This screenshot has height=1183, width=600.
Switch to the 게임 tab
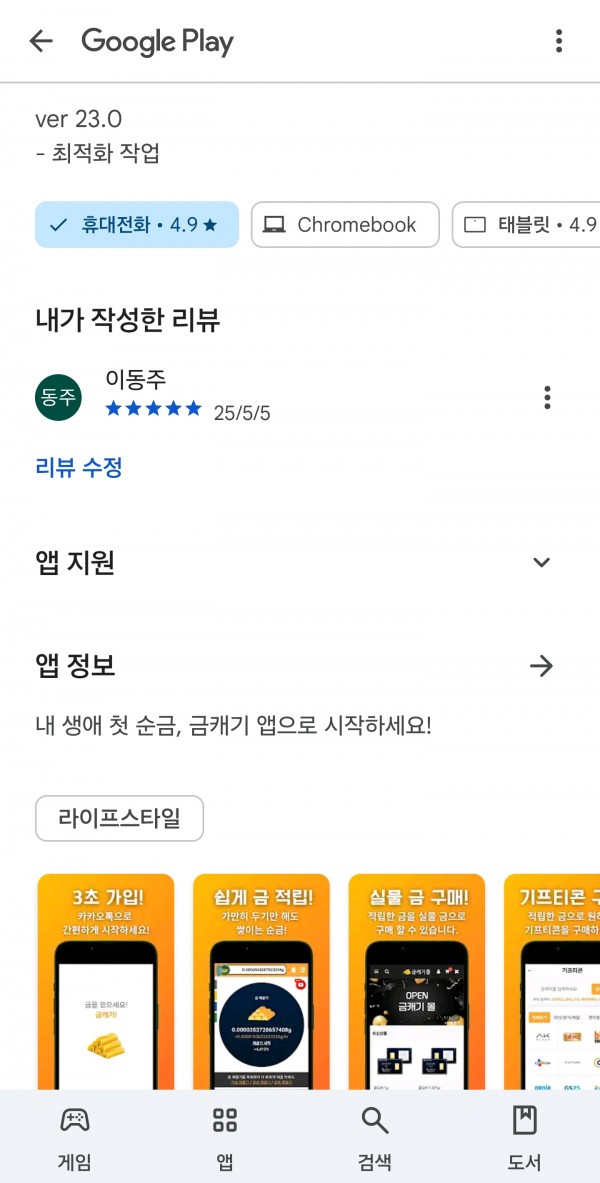[x=75, y=1138]
